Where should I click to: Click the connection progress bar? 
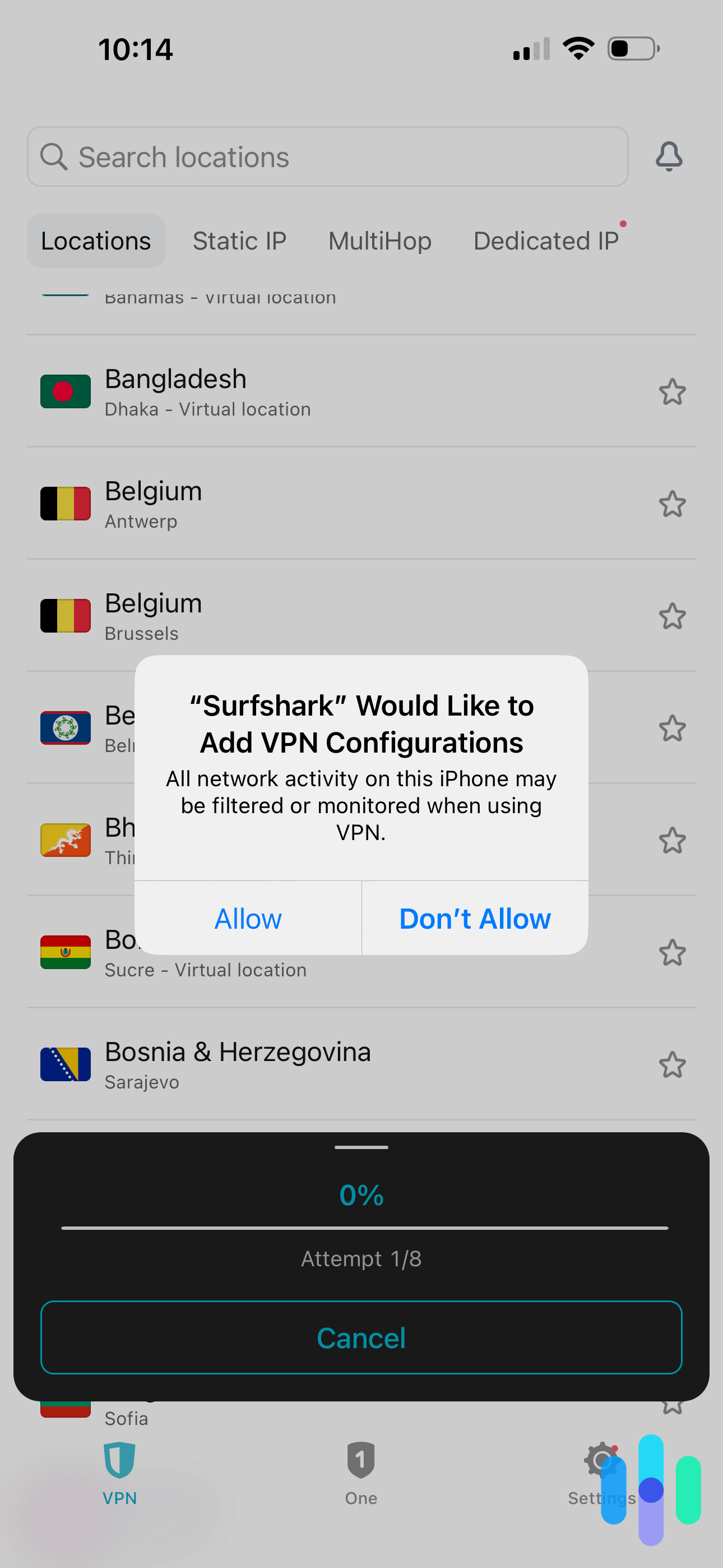tap(361, 1228)
